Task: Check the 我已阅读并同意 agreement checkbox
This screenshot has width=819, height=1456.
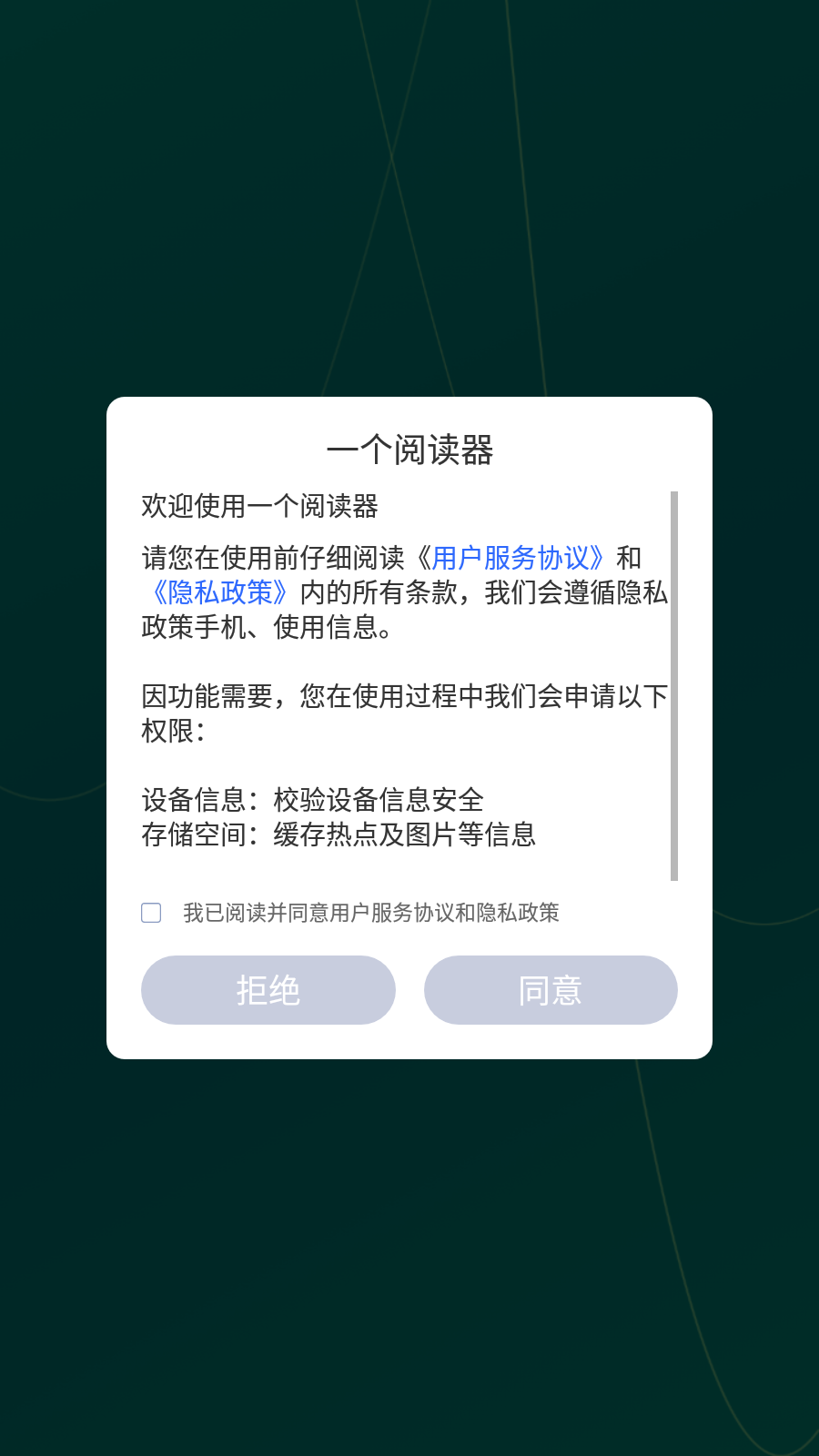Action: 152,913
